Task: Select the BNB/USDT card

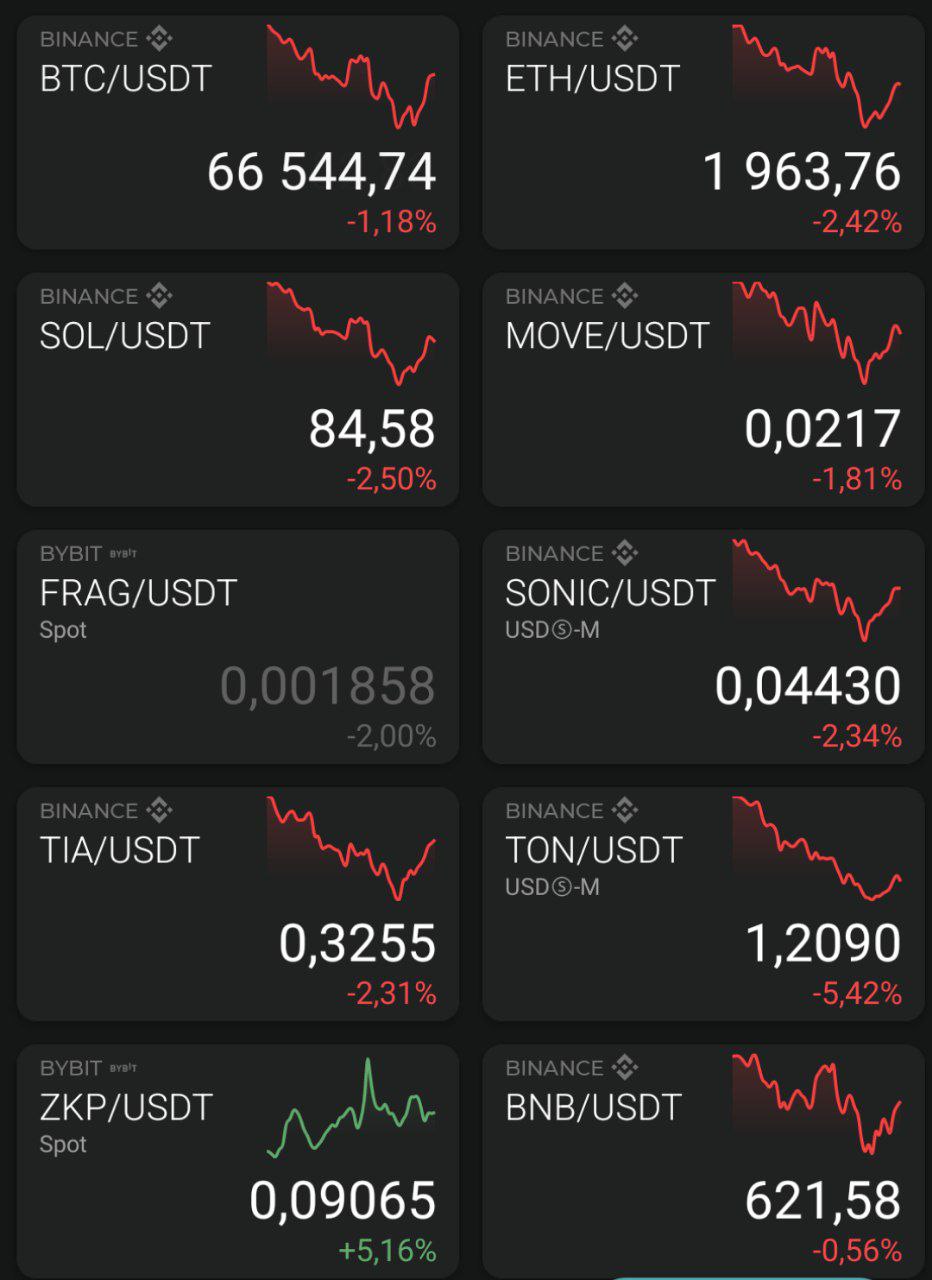Action: (x=703, y=1161)
